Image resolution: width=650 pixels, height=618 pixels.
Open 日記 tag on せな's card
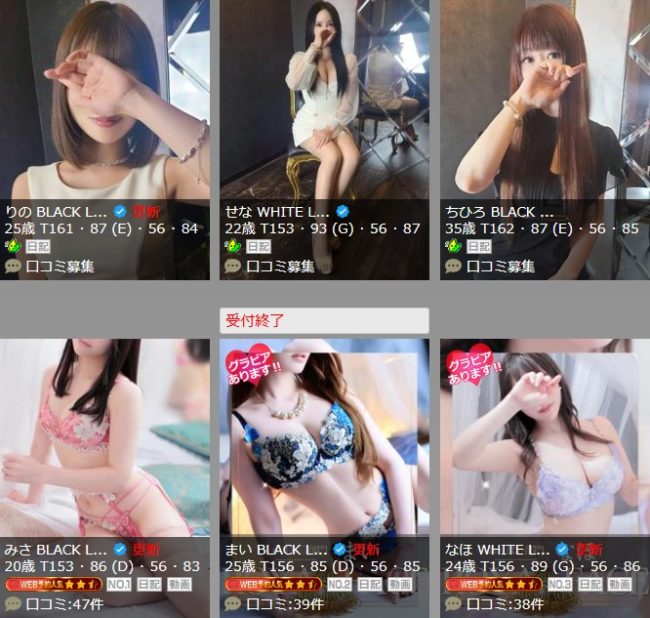click(258, 246)
